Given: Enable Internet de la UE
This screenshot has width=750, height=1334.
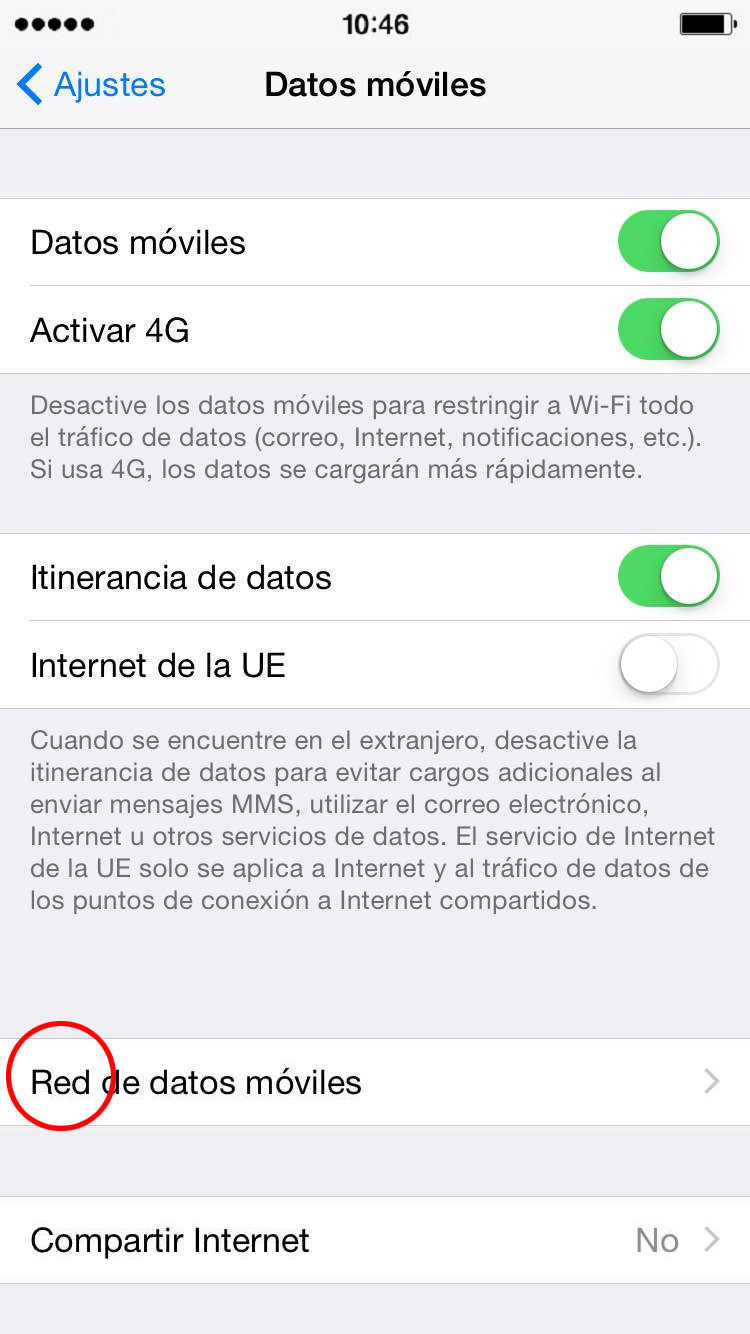Looking at the screenshot, I should [669, 665].
